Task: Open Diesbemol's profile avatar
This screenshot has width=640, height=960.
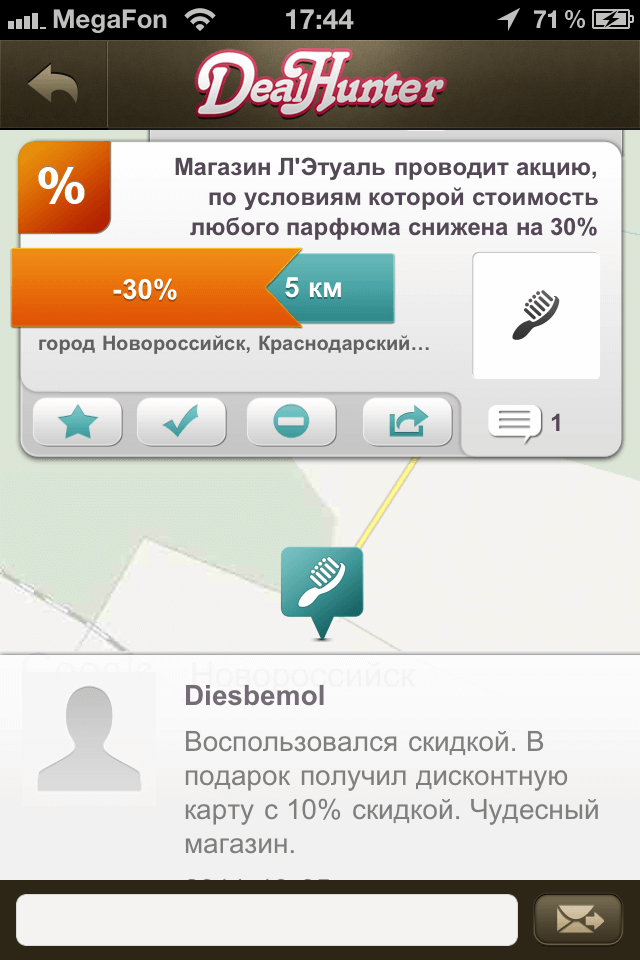Action: (89, 737)
